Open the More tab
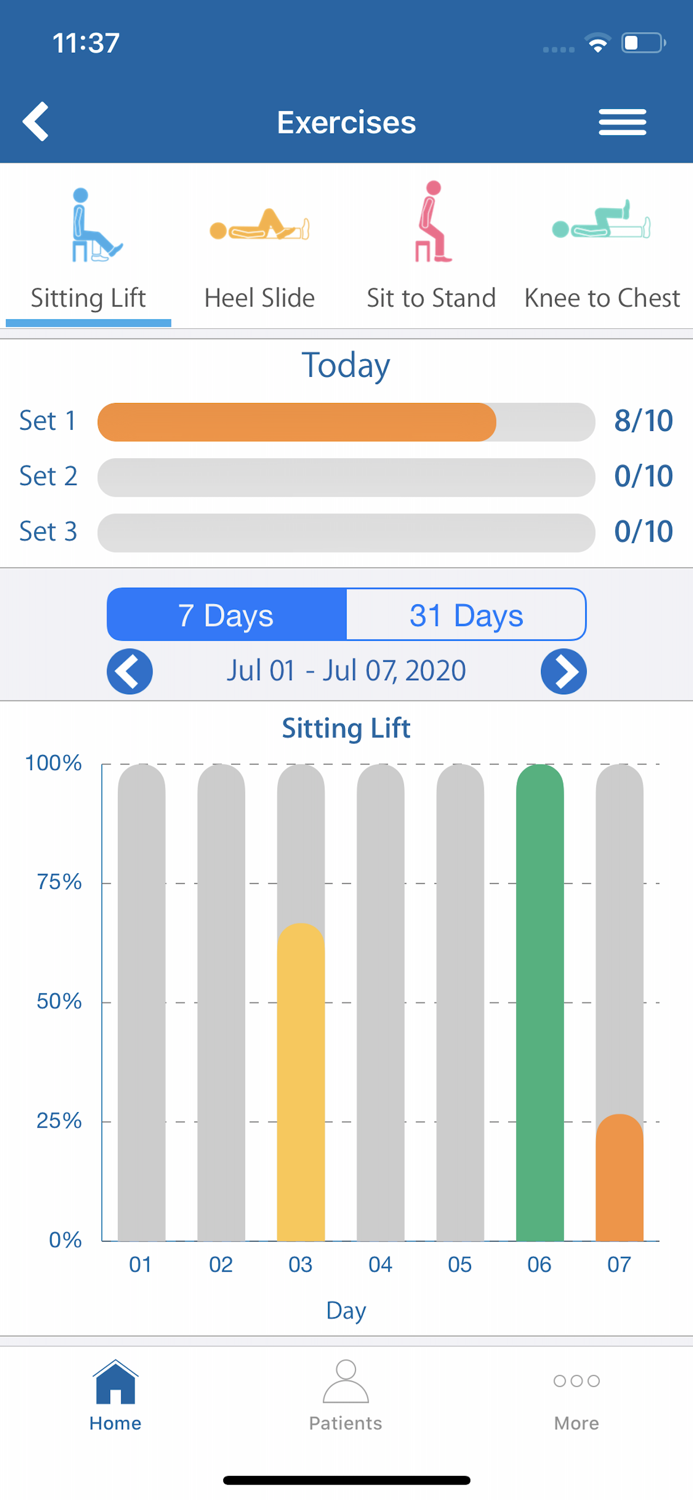Image resolution: width=693 pixels, height=1500 pixels. click(x=576, y=1396)
